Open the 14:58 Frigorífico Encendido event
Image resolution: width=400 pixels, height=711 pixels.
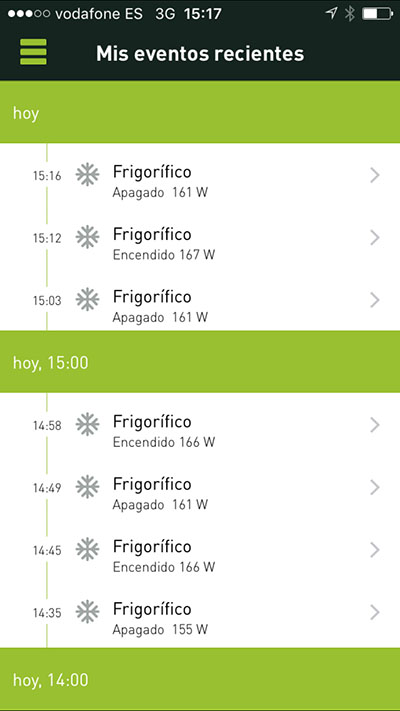point(200,425)
